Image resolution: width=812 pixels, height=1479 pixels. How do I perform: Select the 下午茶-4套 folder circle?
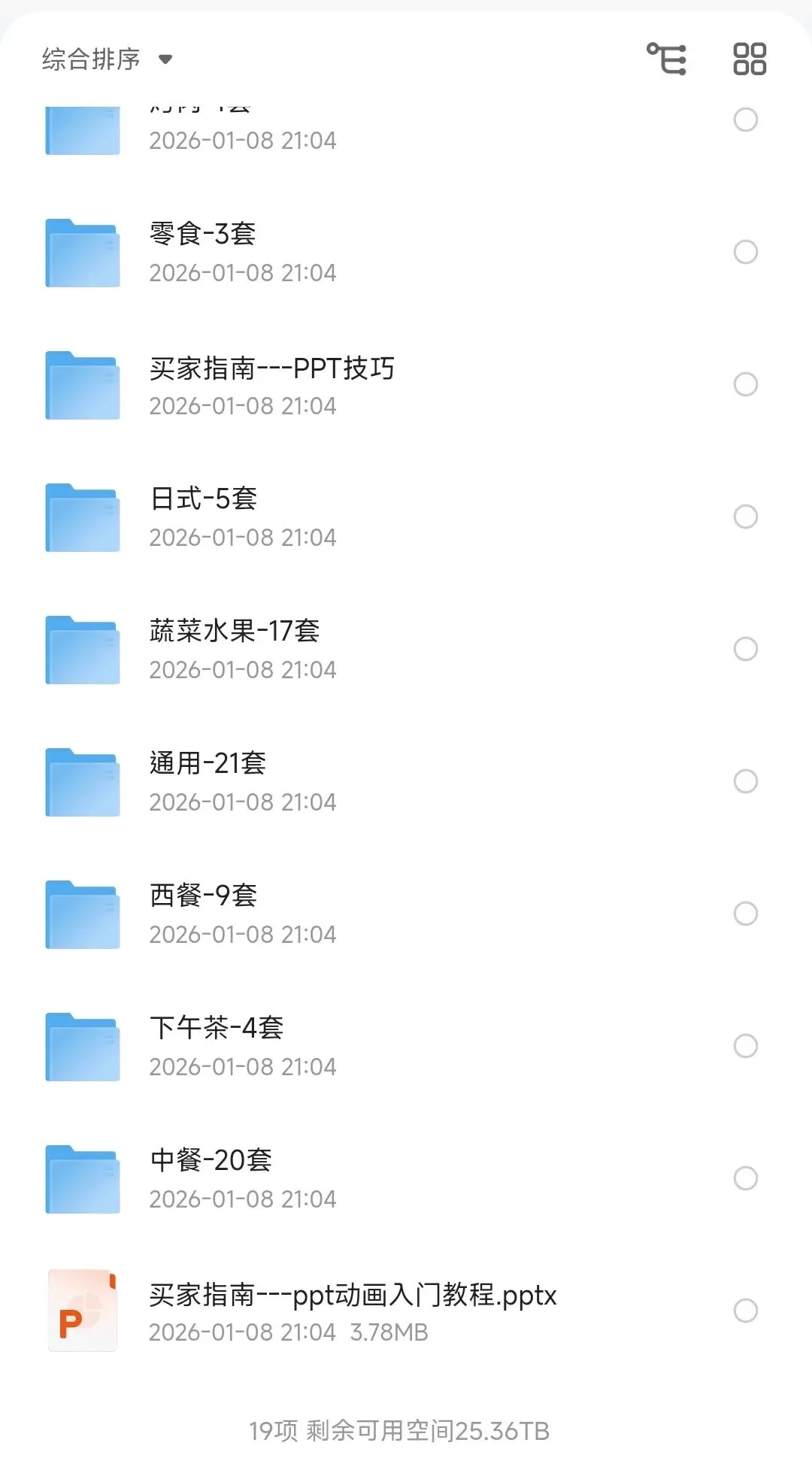(x=745, y=1046)
